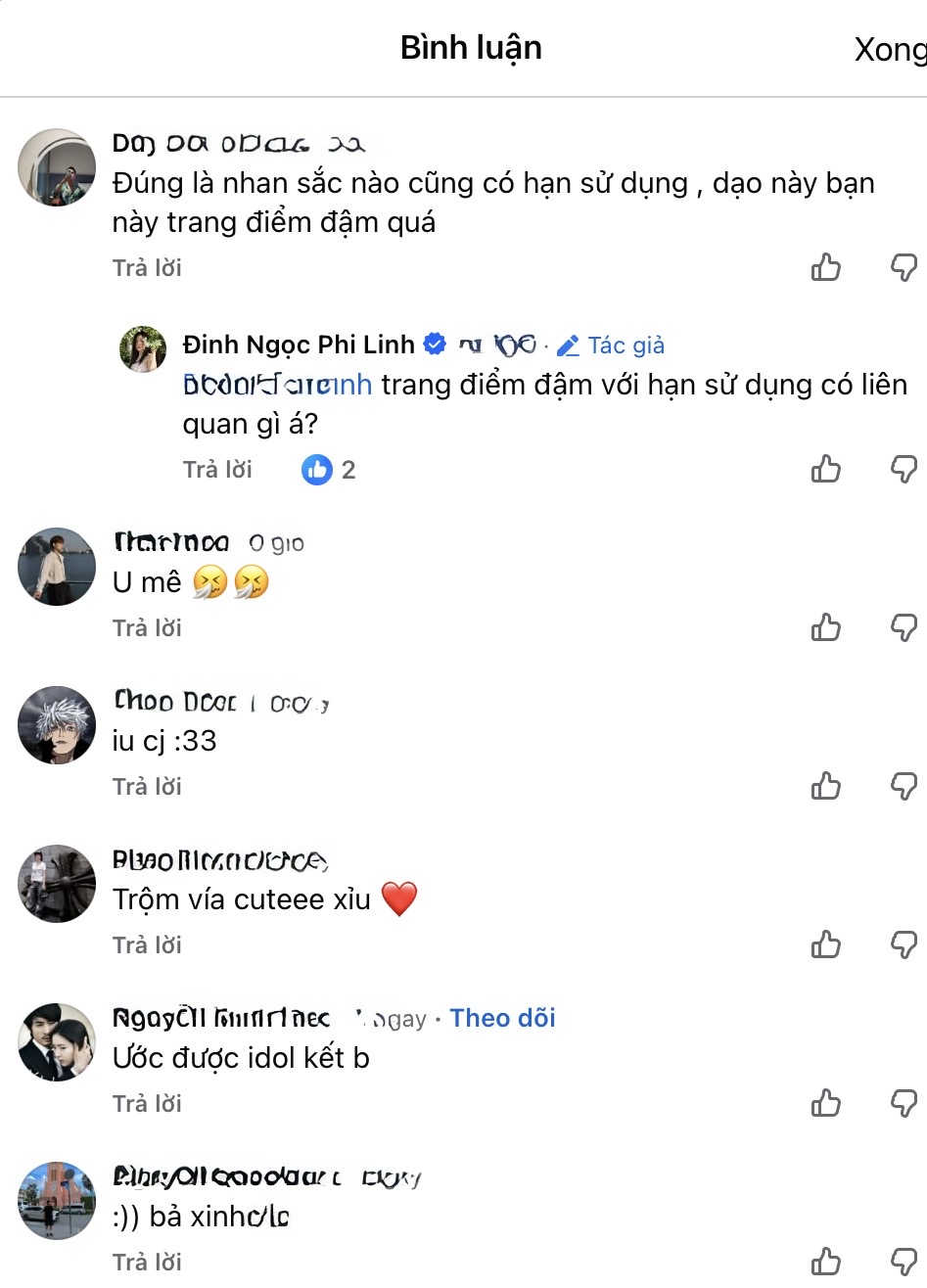Click Đinh Ngọc Phi Linh's blue verified badge
The image size is (927, 1288).
tap(434, 344)
